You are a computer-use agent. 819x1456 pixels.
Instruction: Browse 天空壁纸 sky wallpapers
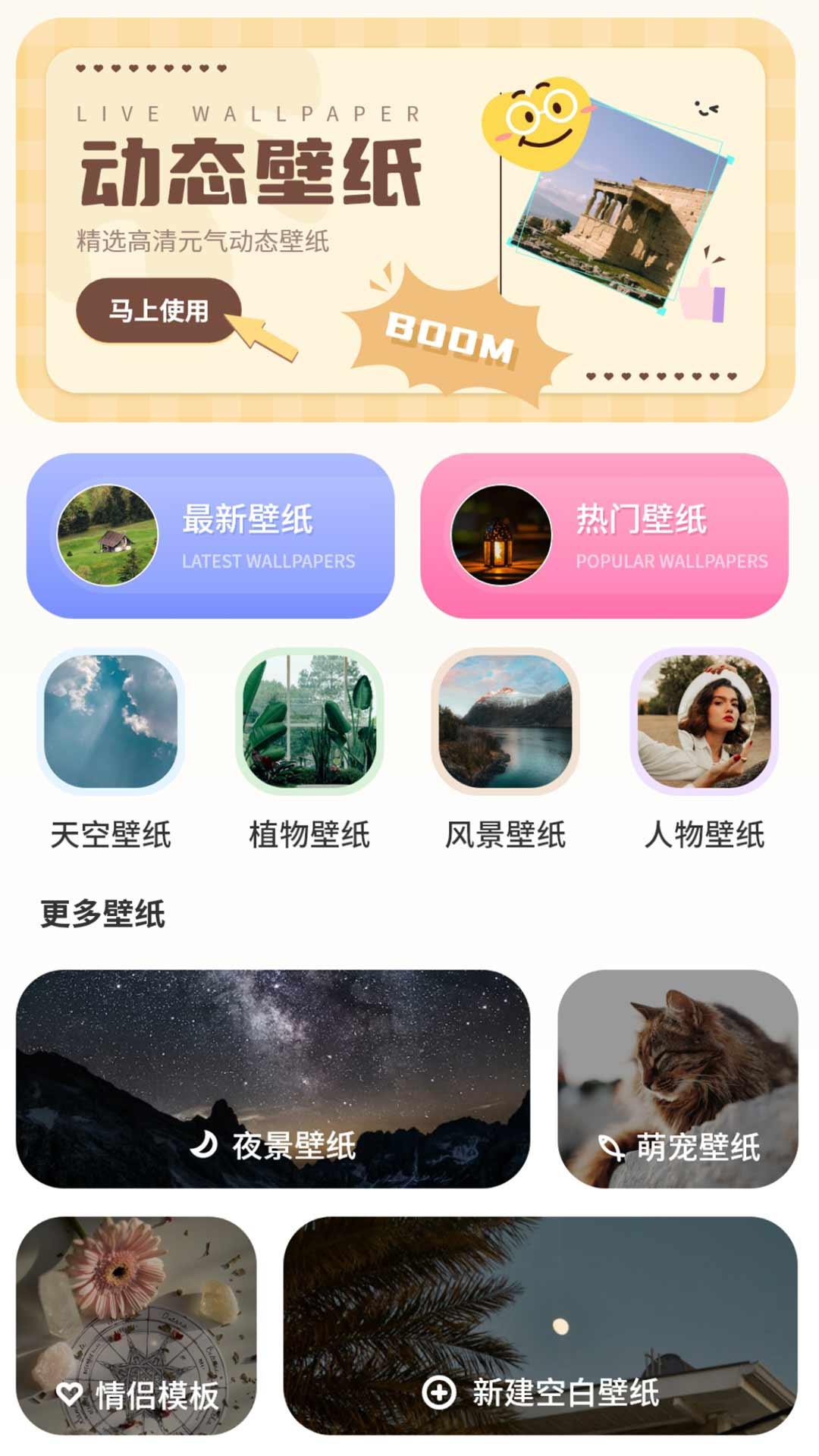click(111, 722)
